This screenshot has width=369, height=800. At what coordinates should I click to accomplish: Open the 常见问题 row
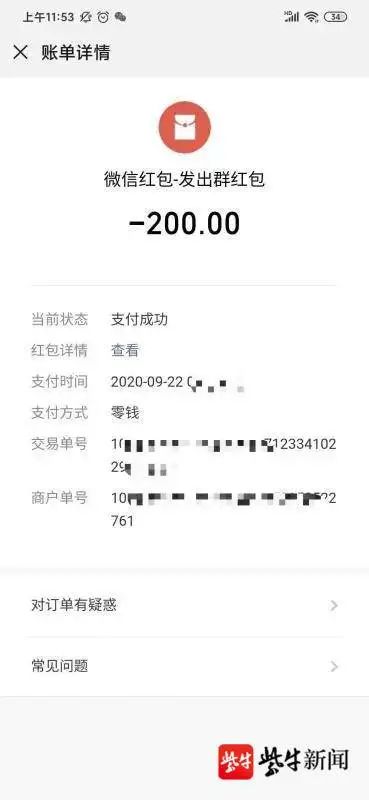[x=184, y=666]
